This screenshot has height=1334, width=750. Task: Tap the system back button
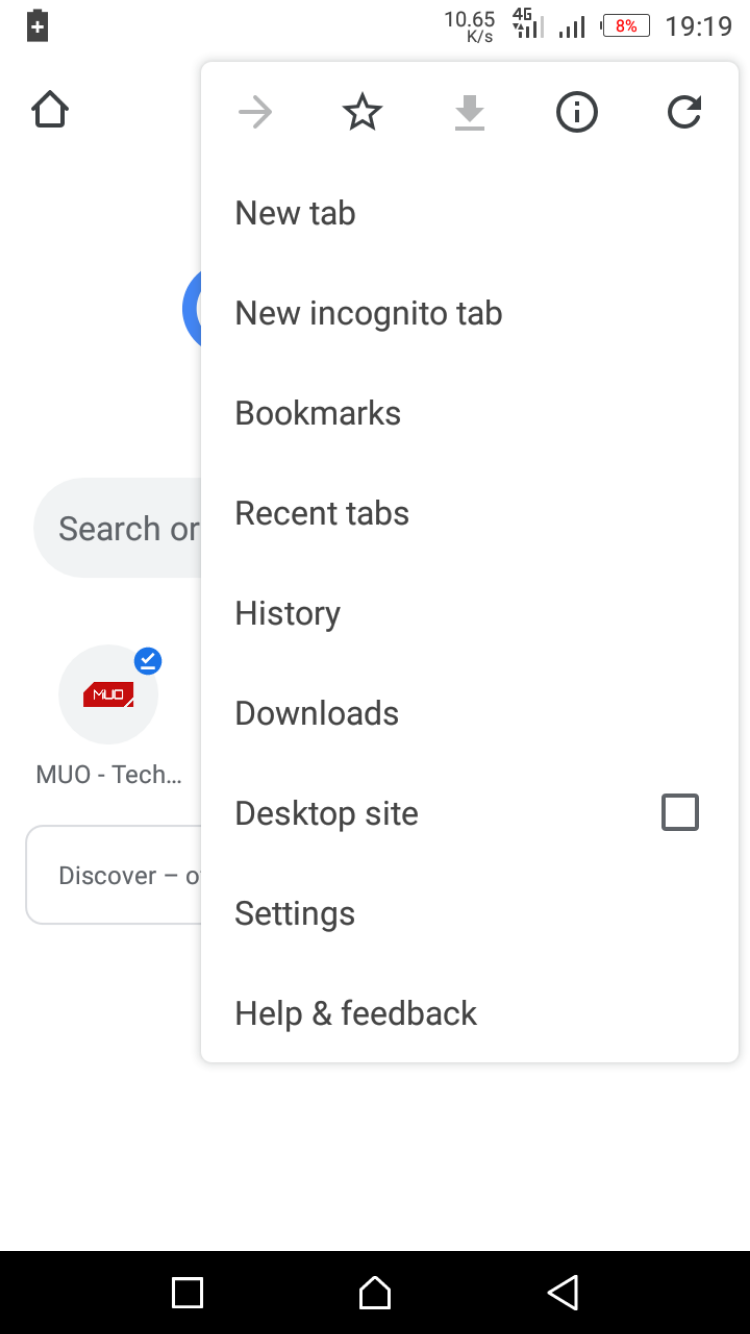[x=563, y=1292]
